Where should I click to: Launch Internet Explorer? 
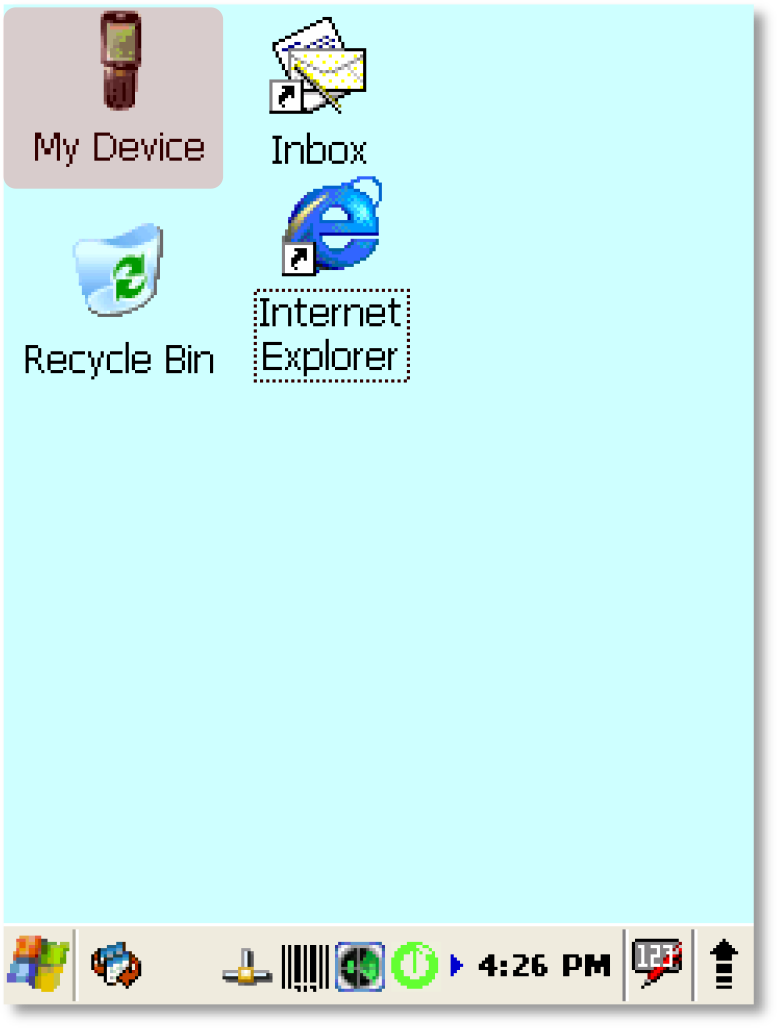[x=331, y=280]
